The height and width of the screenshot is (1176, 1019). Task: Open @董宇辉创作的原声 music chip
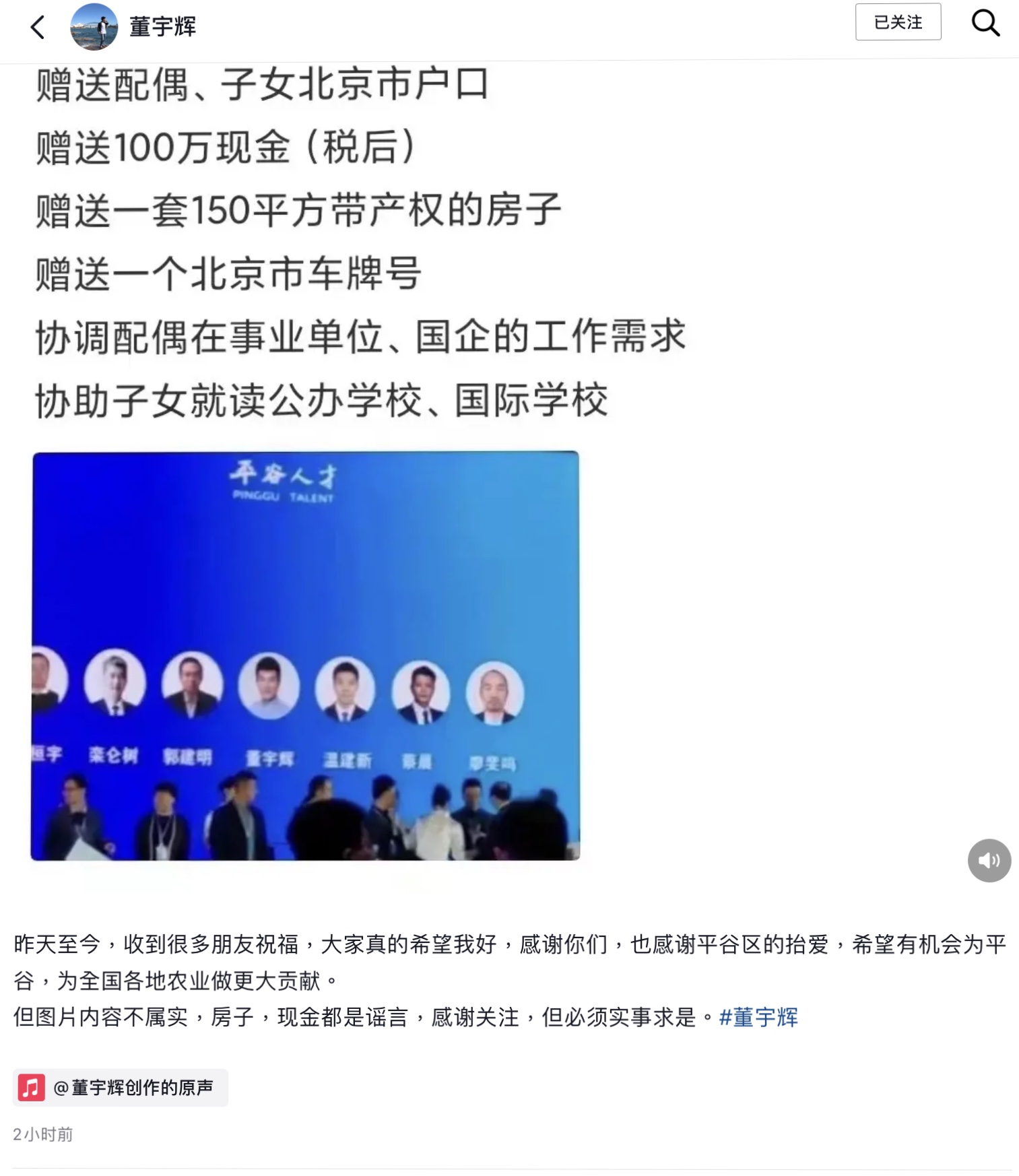(121, 1088)
